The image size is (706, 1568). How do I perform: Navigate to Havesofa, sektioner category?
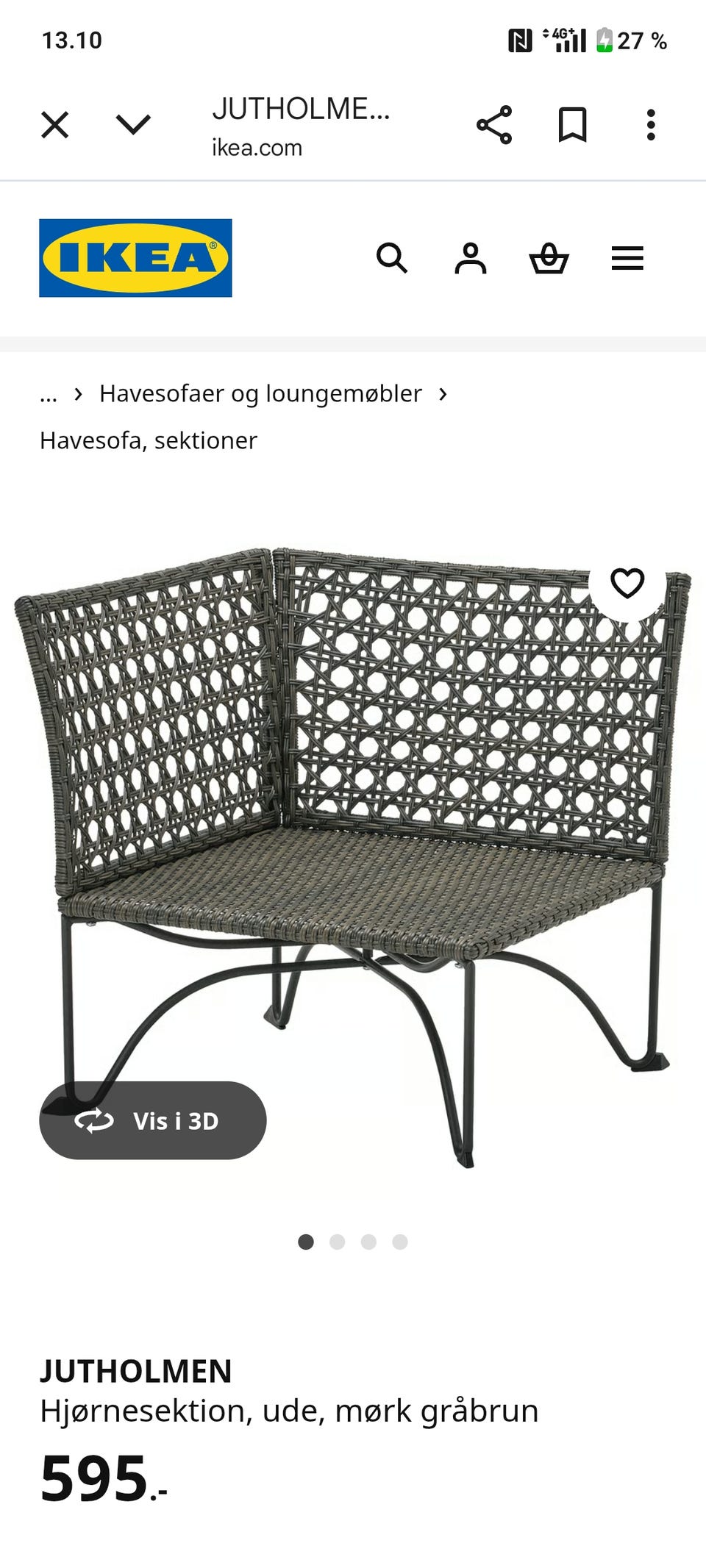pyautogui.click(x=148, y=440)
